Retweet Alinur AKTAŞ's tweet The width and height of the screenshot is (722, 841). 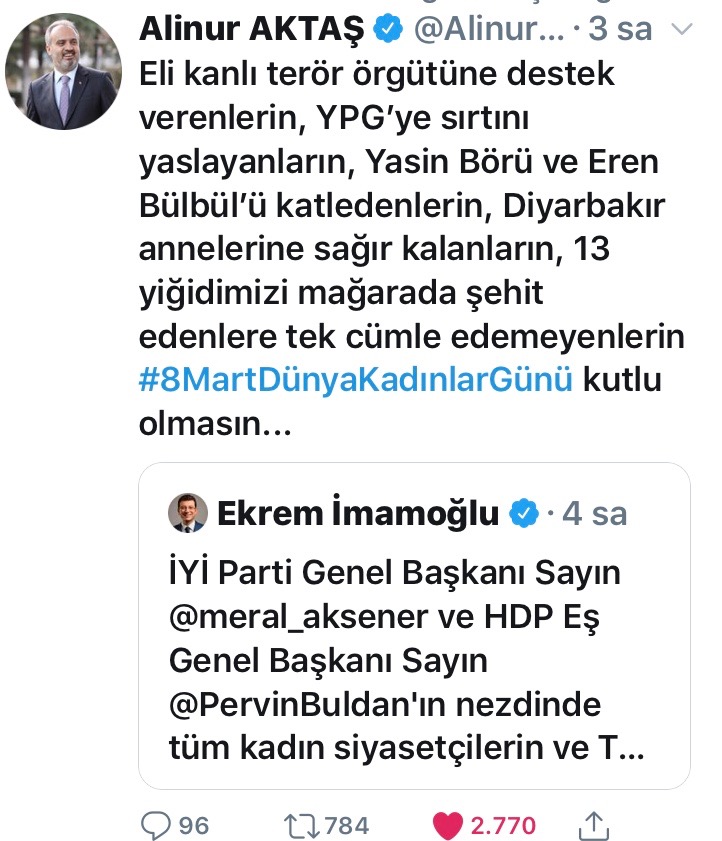pyautogui.click(x=300, y=825)
